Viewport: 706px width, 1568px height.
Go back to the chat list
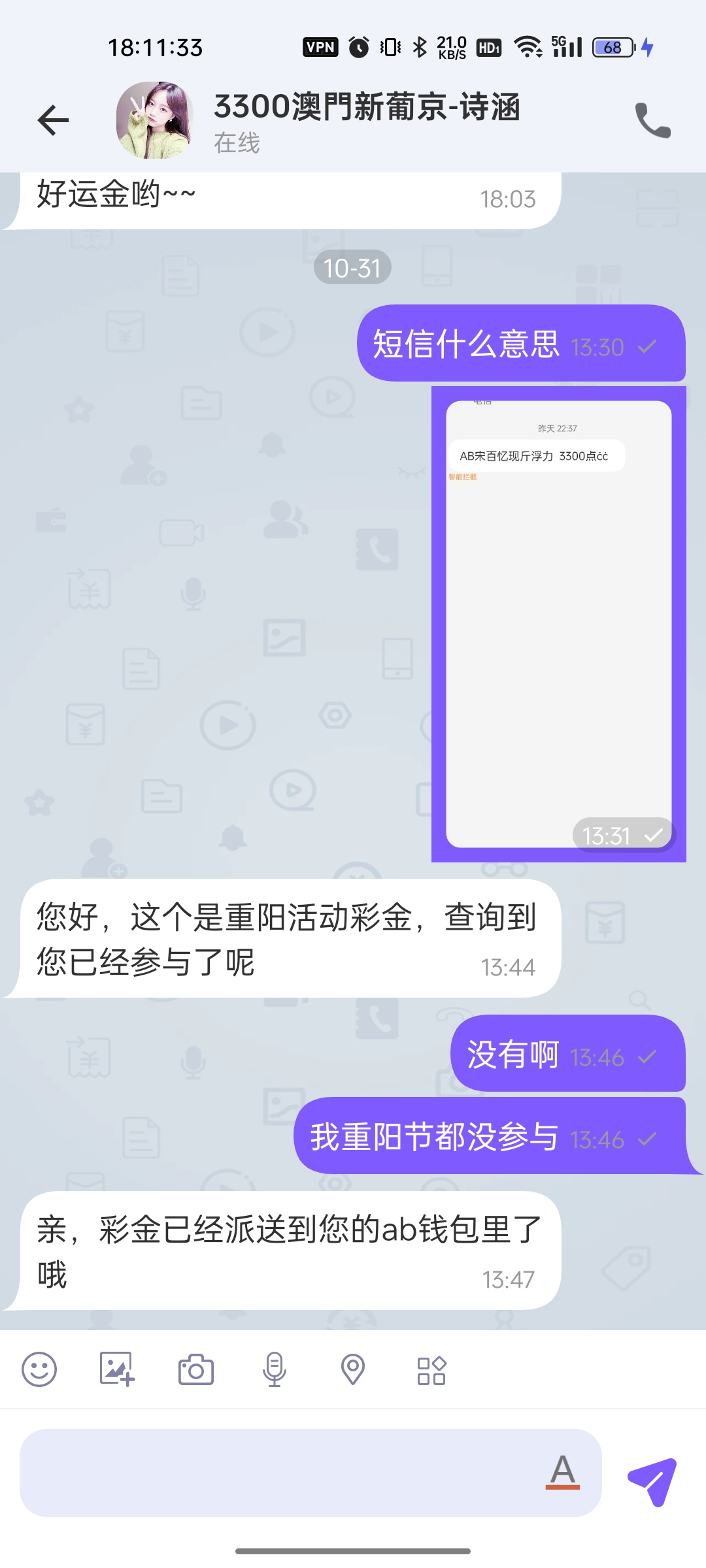click(53, 120)
